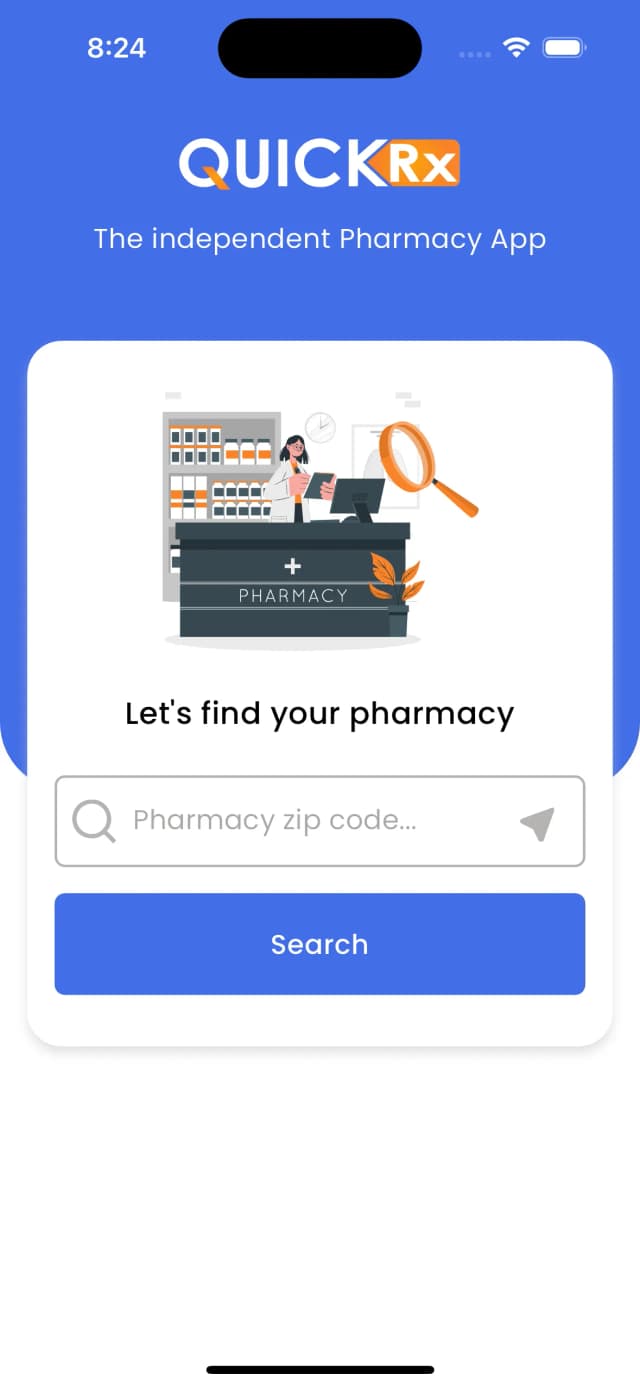640x1387 pixels.
Task: Tap the blue Search button
Action: point(319,944)
